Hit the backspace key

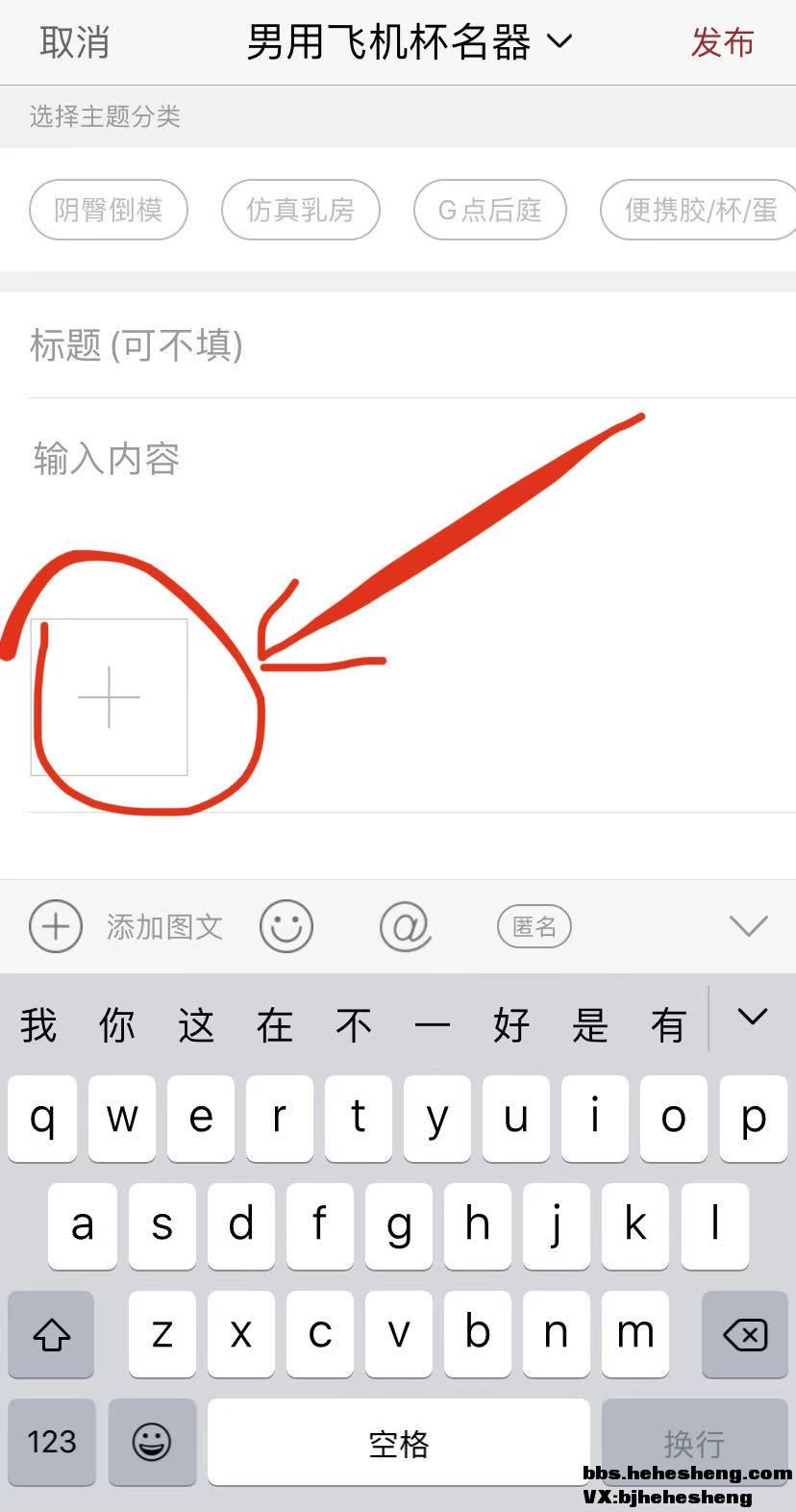point(745,1334)
